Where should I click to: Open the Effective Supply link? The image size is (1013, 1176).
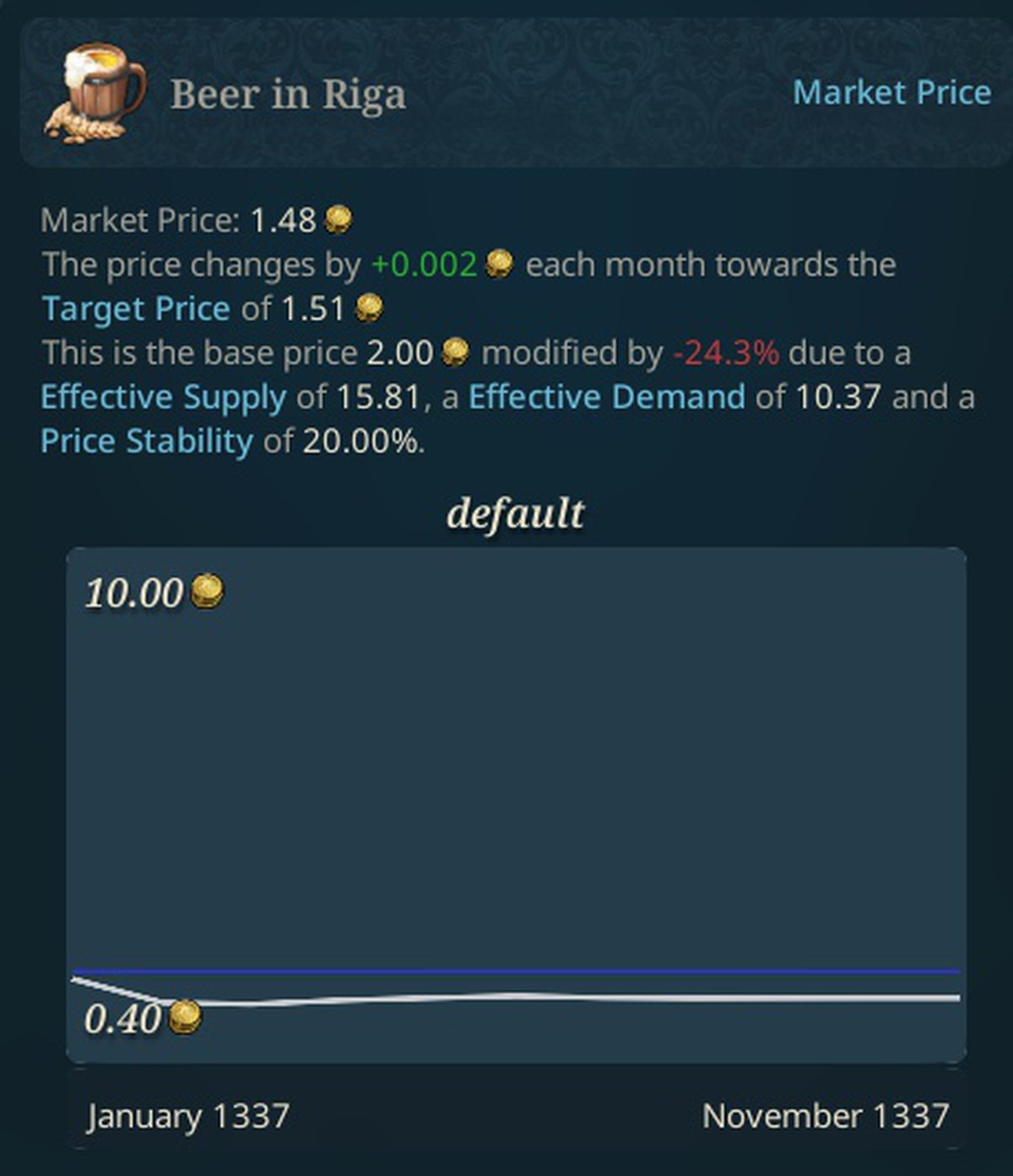(x=164, y=397)
